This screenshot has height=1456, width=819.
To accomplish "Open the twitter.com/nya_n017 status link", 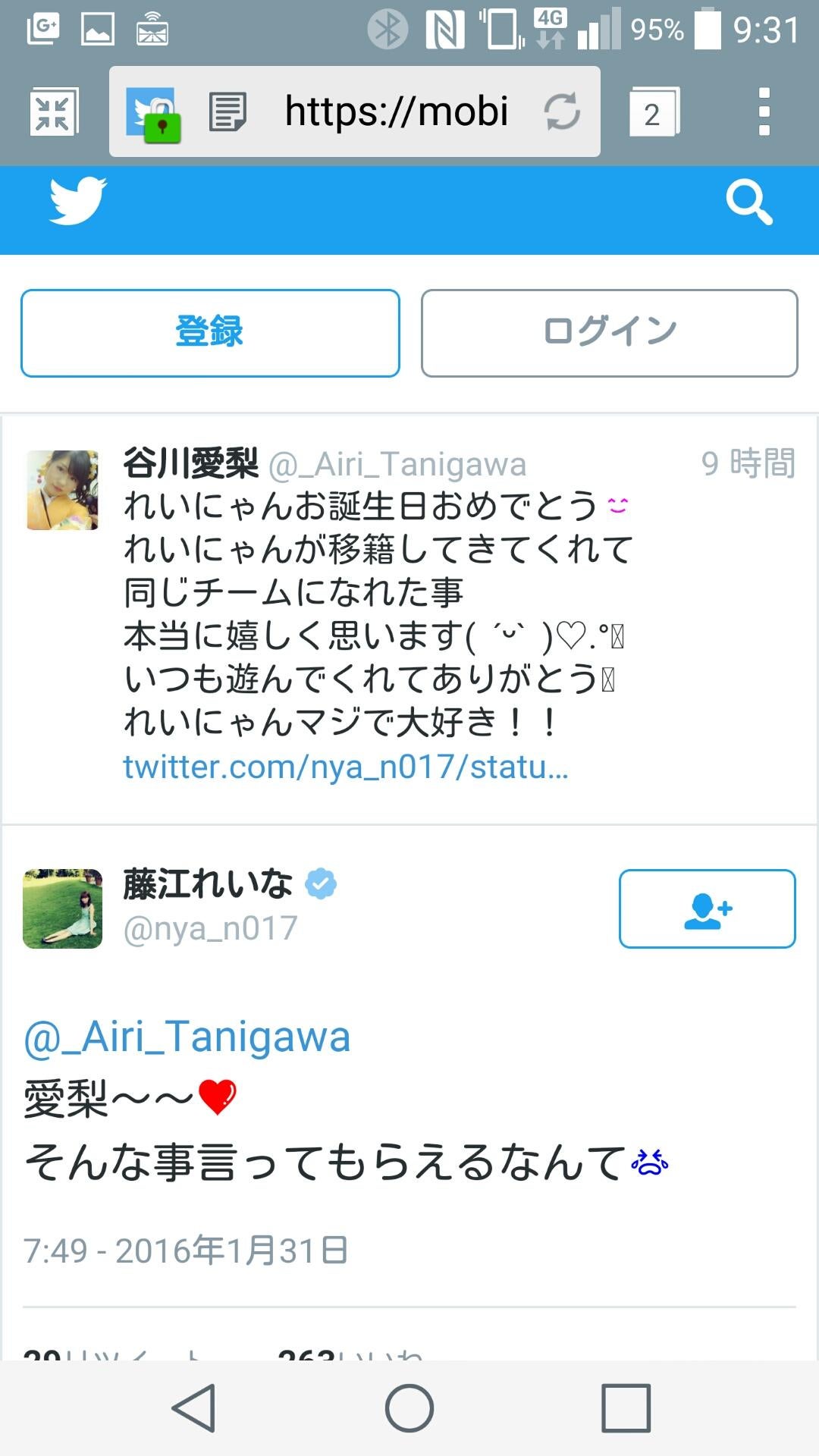I will (345, 770).
